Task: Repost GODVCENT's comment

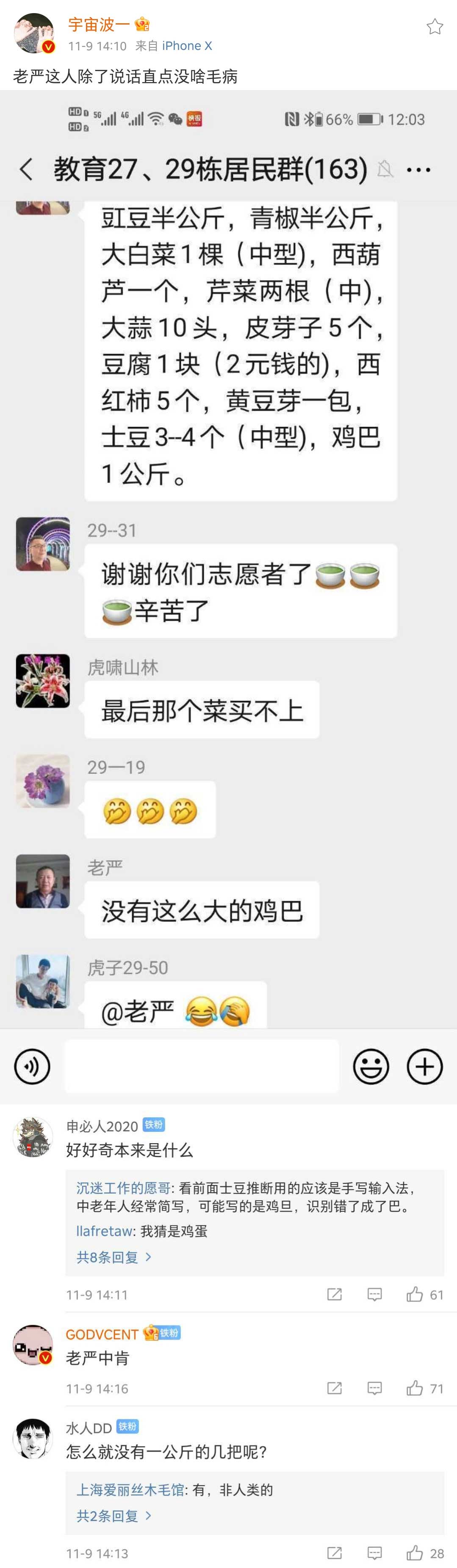Action: (x=334, y=1389)
